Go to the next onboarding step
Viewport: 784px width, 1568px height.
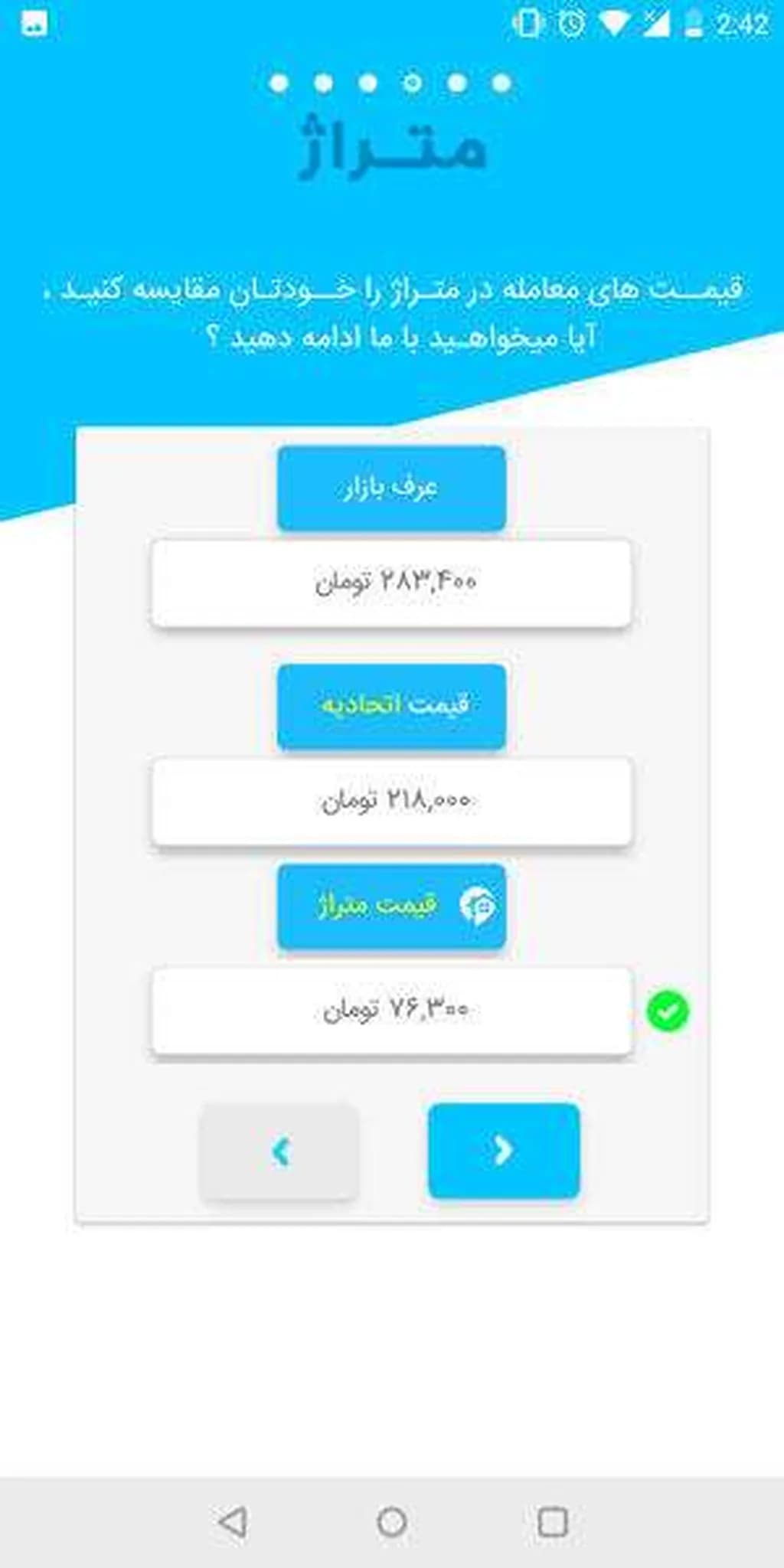coord(503,1151)
